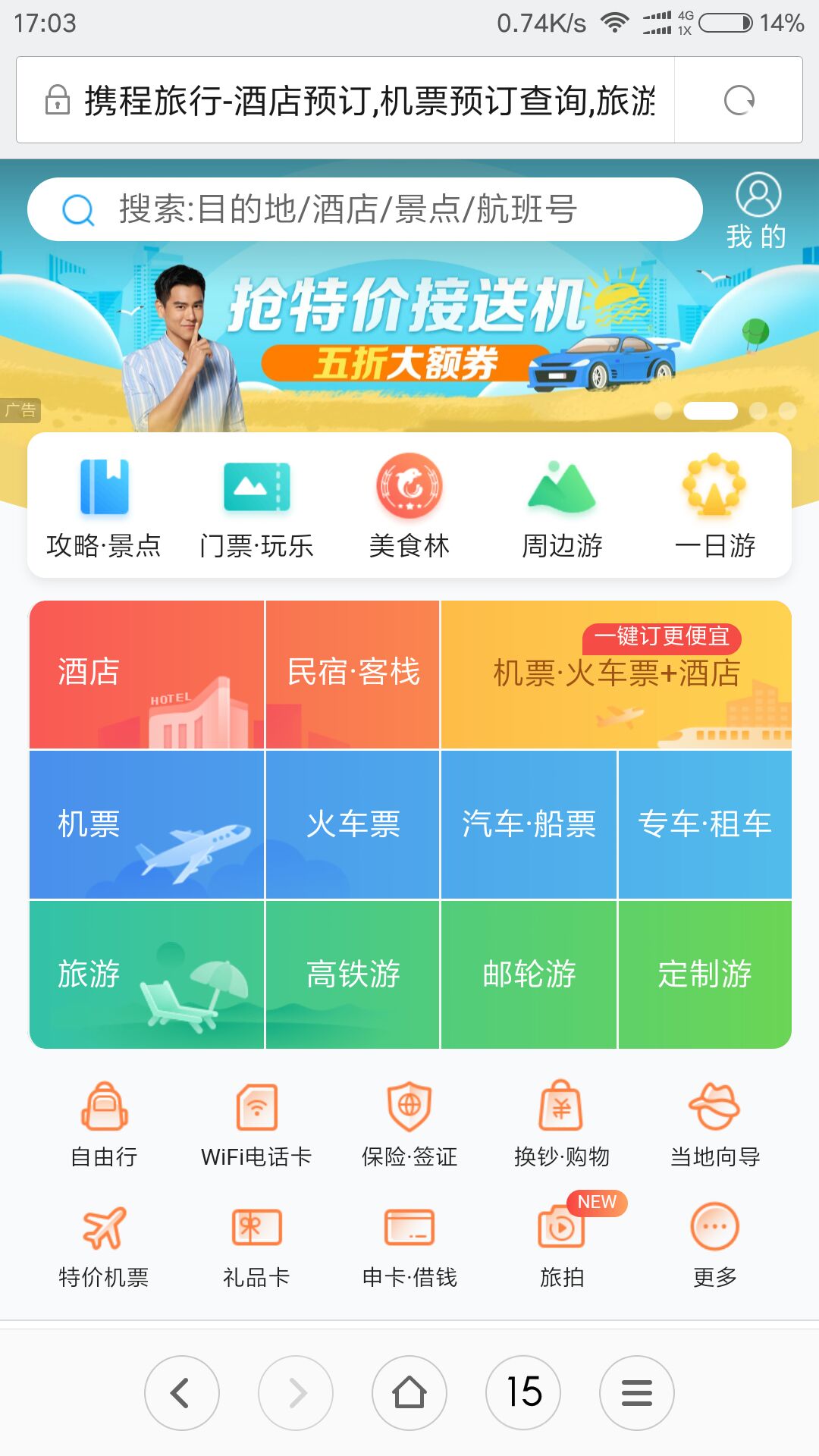Go back with the browser back arrow
This screenshot has height=1456, width=819.
(x=182, y=1393)
